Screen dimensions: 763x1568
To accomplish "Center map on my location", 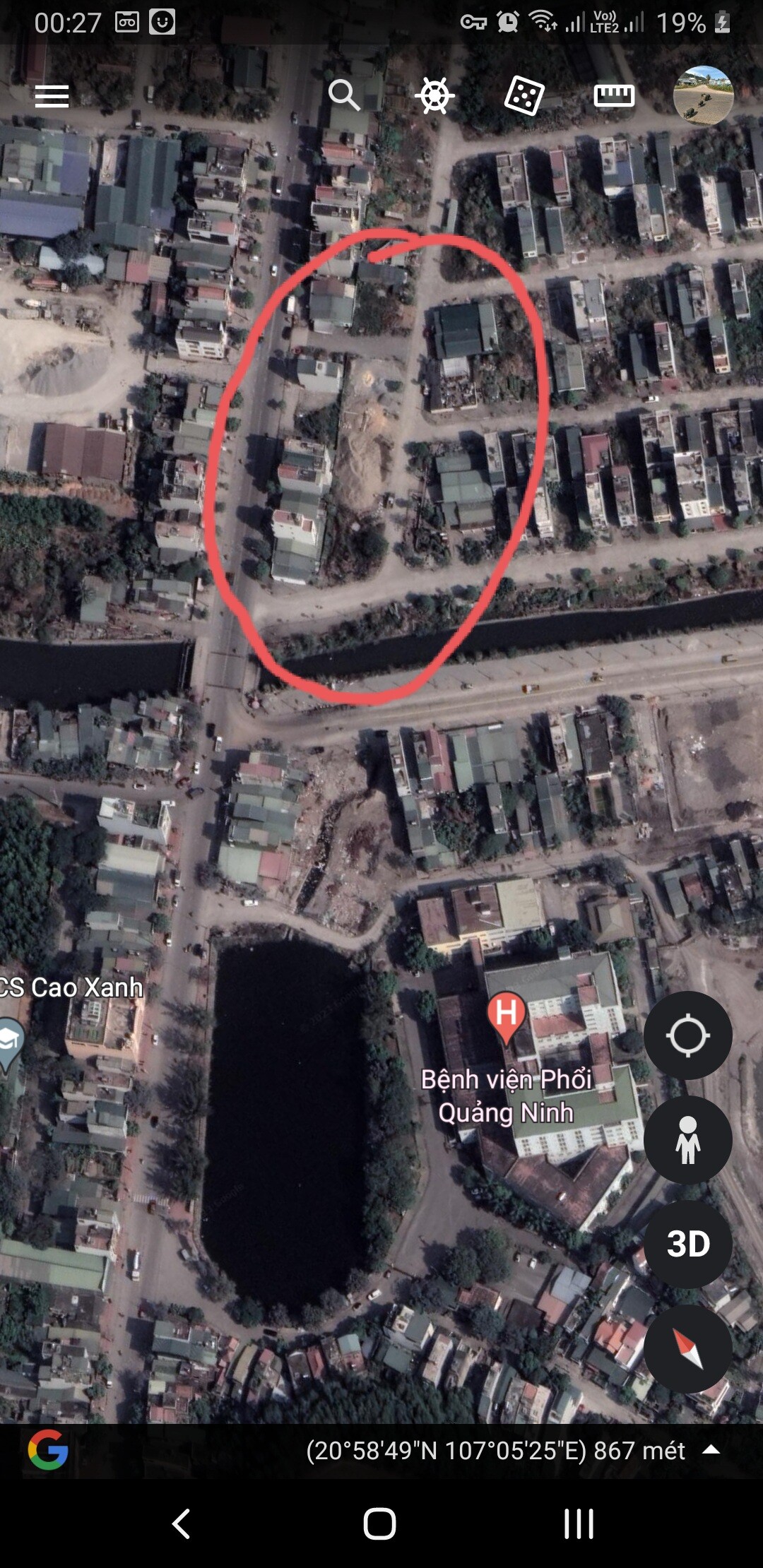I will point(687,1035).
